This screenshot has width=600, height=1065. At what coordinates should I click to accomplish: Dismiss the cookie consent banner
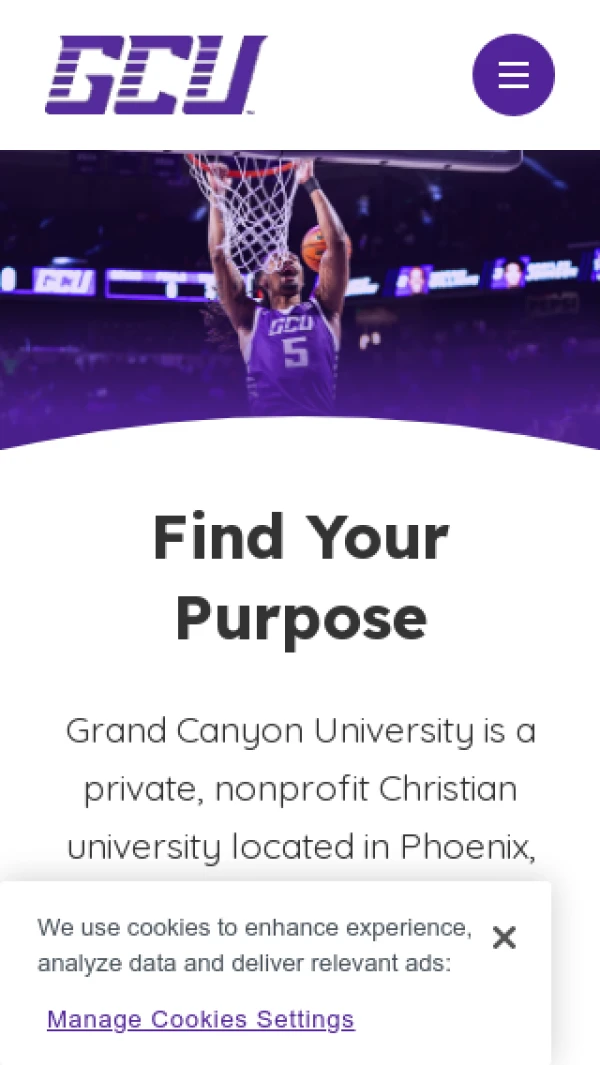(x=504, y=937)
